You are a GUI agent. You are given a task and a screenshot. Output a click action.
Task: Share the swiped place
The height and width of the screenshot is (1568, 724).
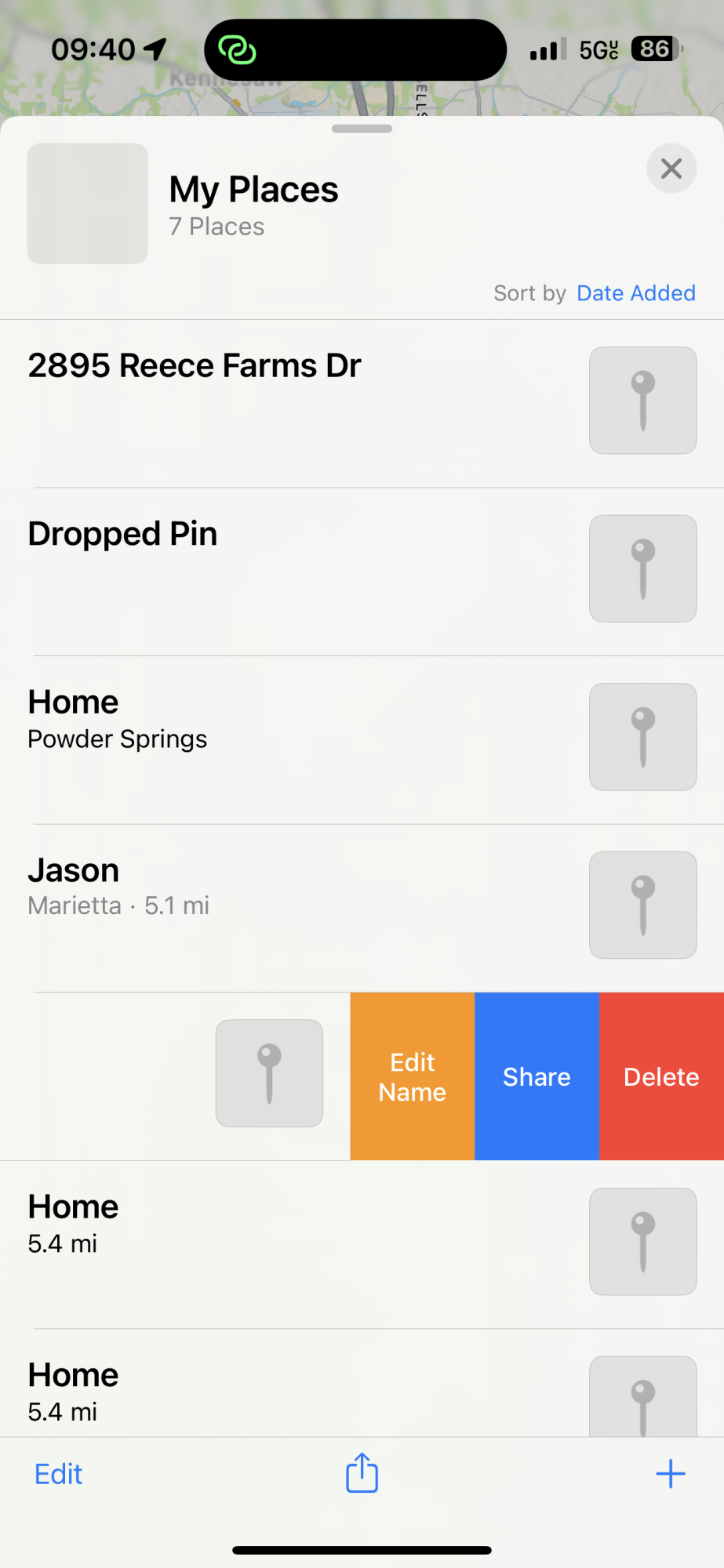537,1076
